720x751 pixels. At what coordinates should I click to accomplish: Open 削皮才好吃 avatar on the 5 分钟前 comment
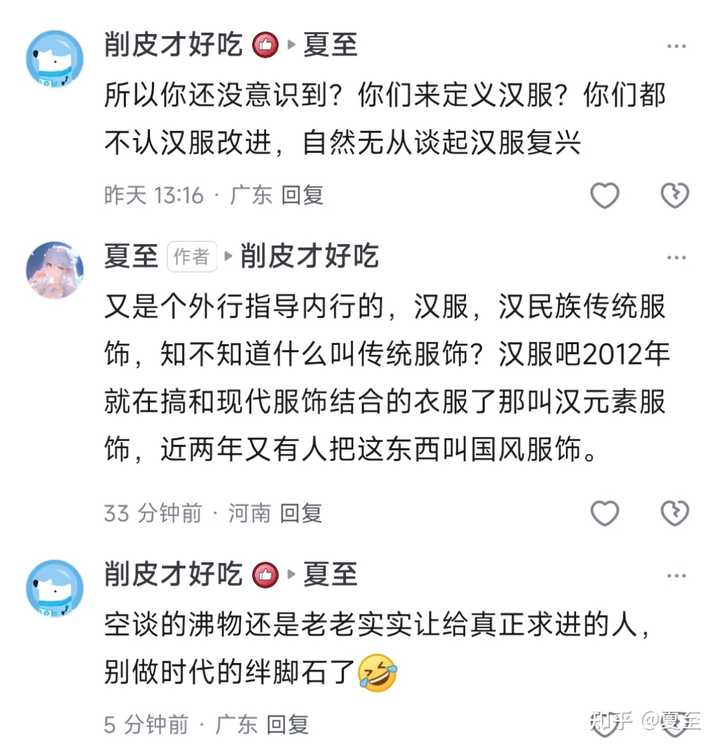click(54, 590)
